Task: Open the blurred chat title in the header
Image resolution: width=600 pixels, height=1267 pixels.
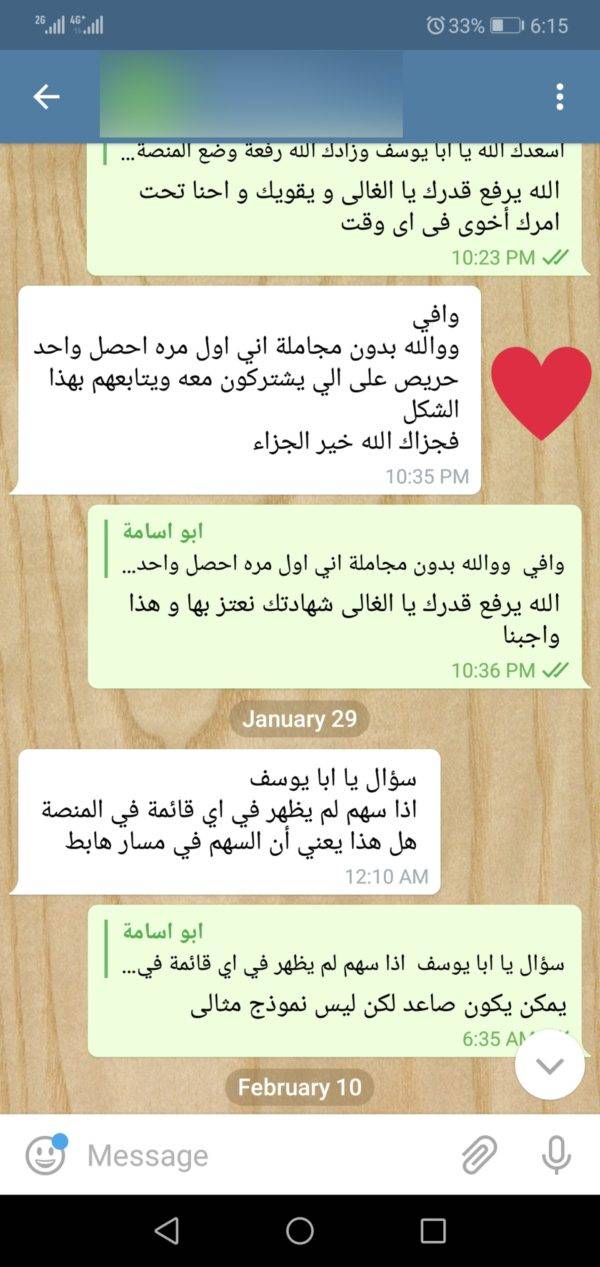Action: pyautogui.click(x=250, y=96)
